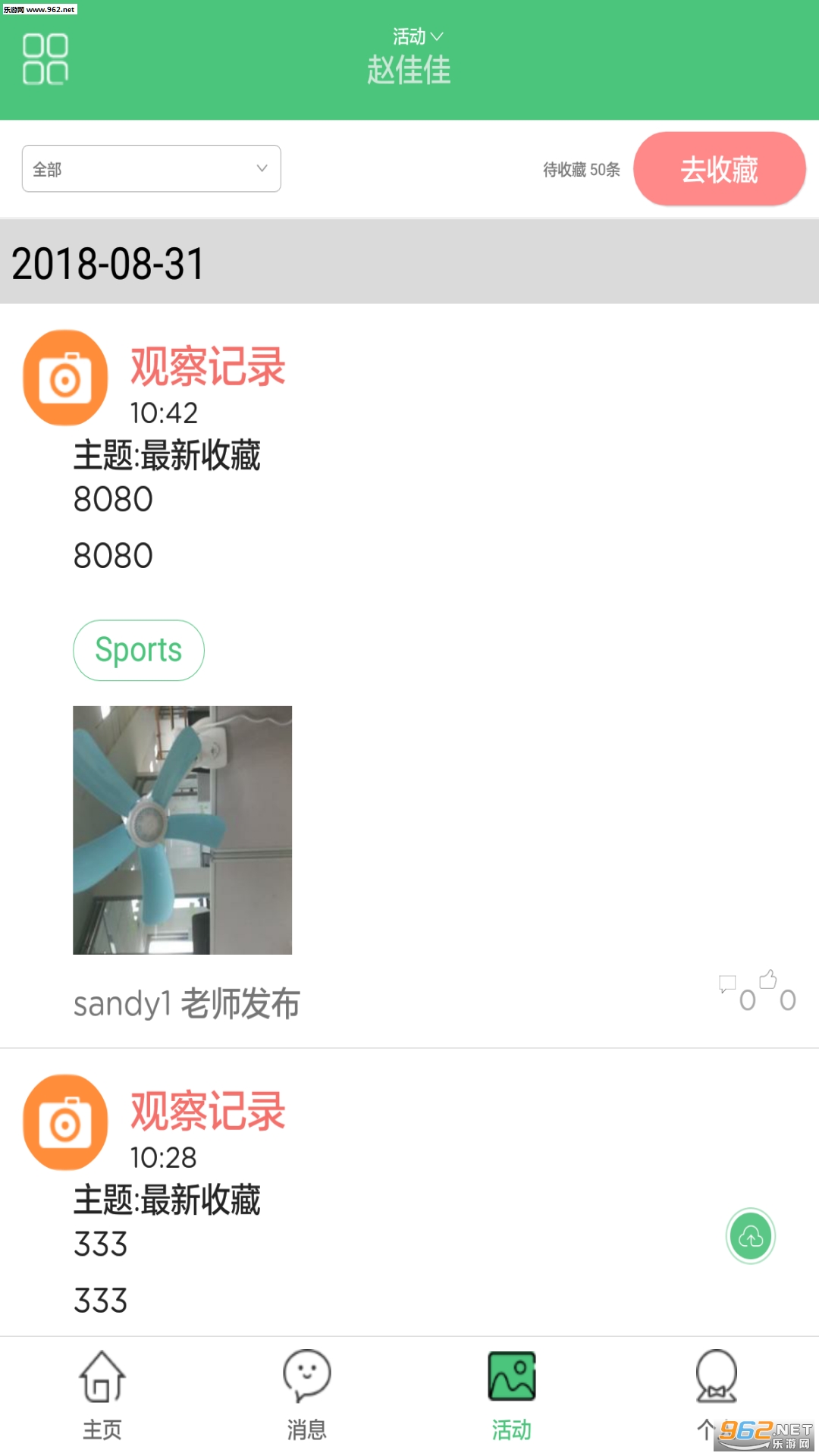Open the grid menu icon
The image size is (819, 1456).
pos(45,59)
